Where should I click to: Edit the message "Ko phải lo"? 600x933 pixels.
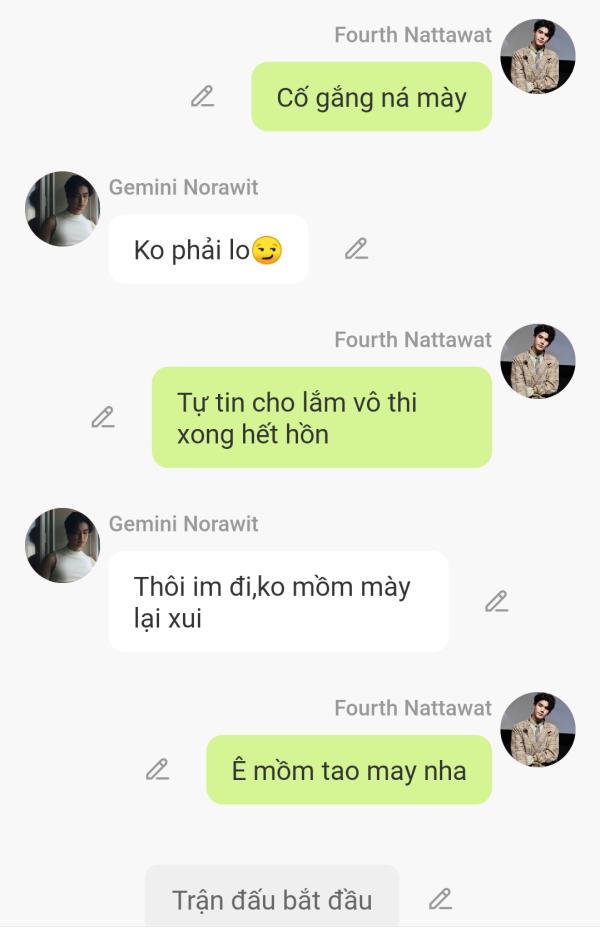pyautogui.click(x=357, y=249)
